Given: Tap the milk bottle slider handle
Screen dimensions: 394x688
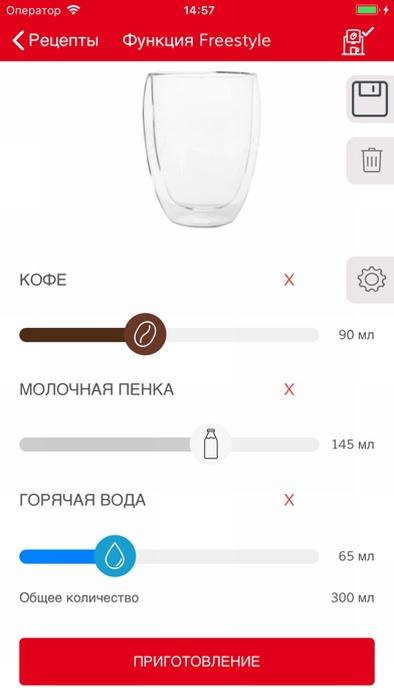Looking at the screenshot, I should (x=211, y=444).
